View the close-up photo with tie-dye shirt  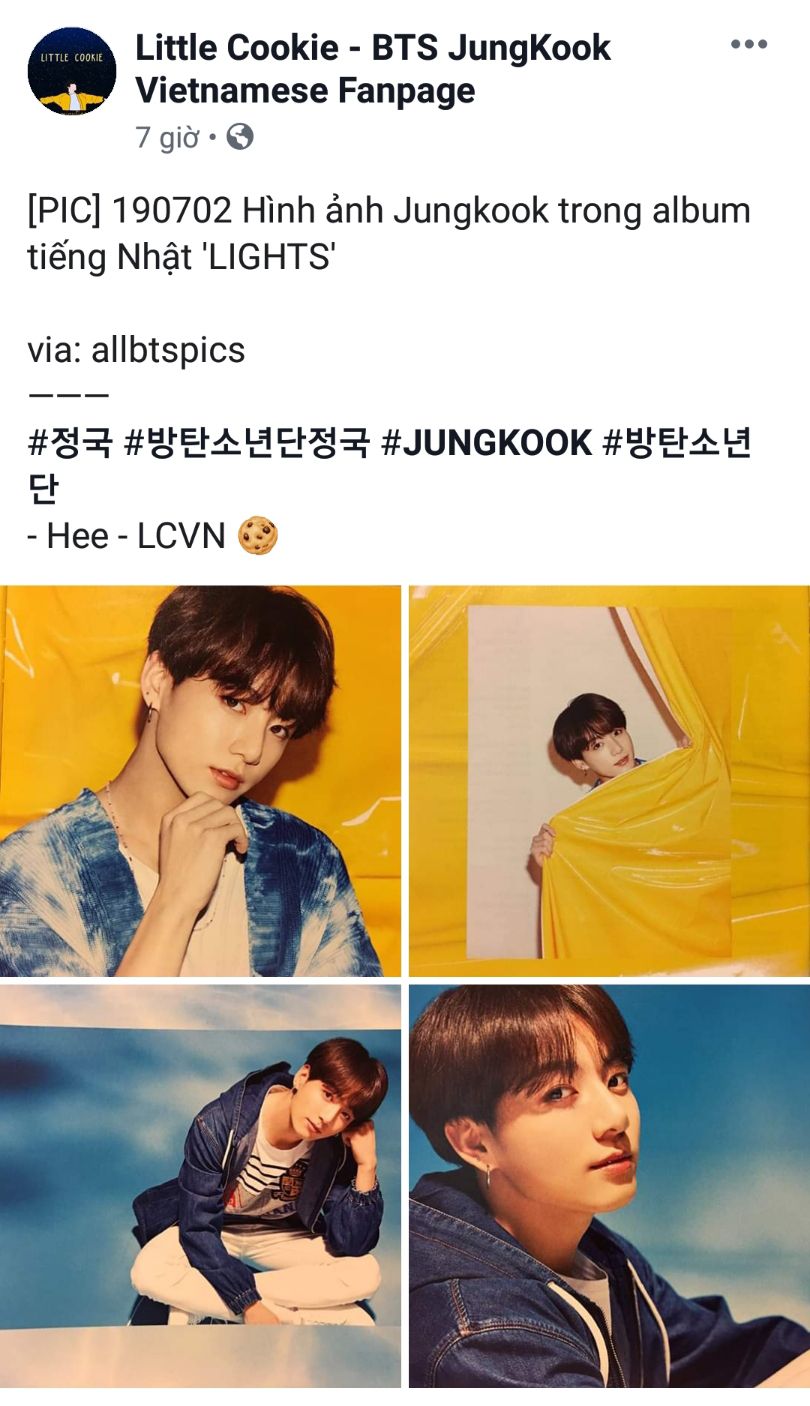tap(200, 780)
